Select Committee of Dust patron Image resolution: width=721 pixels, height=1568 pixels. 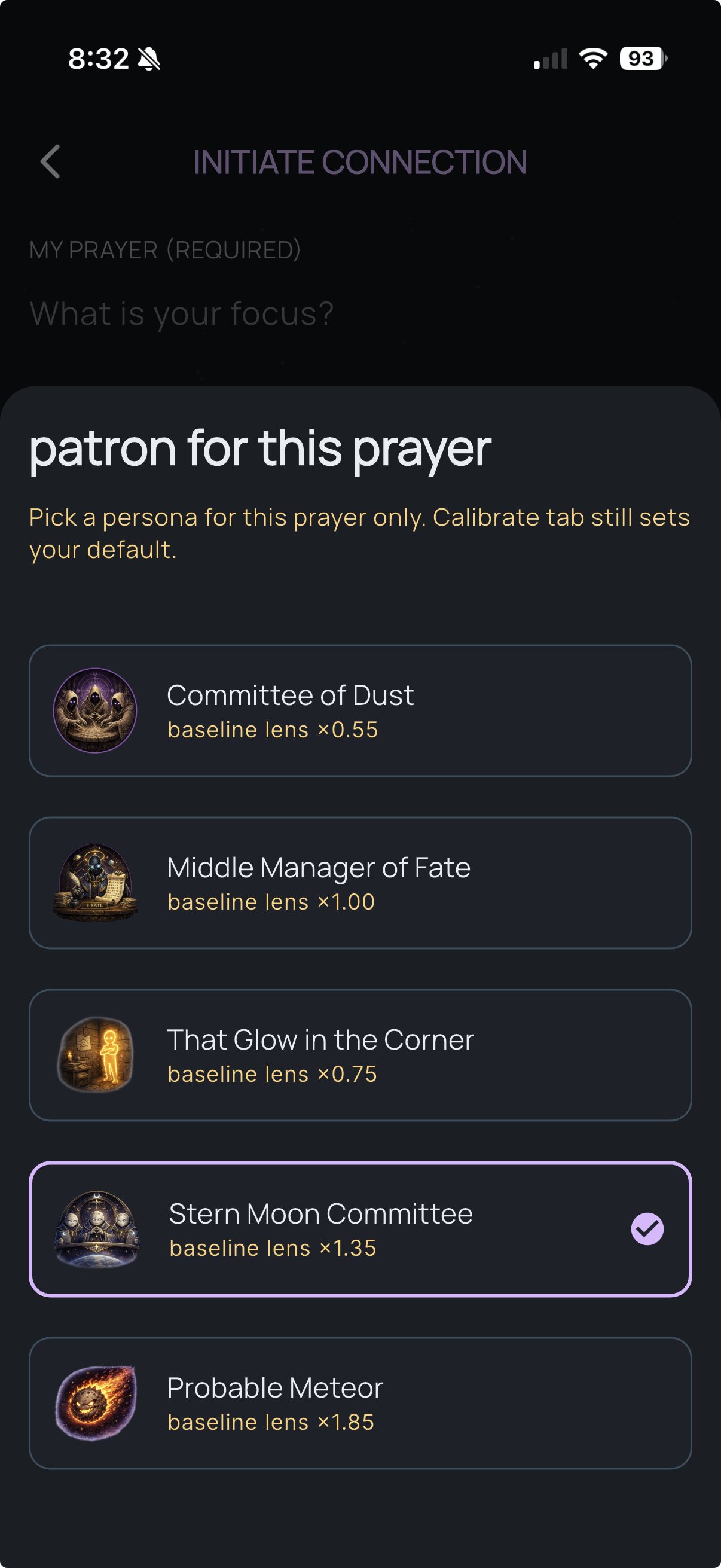pyautogui.click(x=360, y=710)
